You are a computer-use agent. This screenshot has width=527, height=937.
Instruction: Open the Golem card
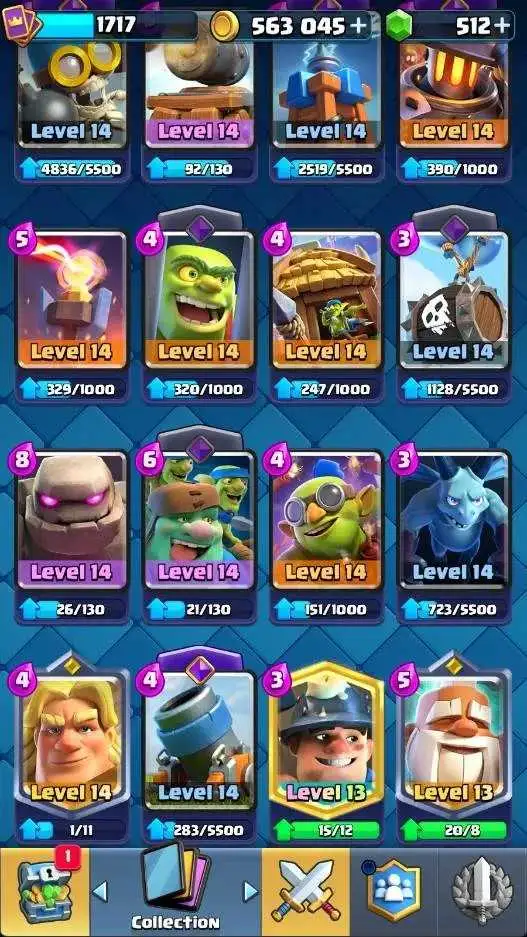tap(72, 519)
